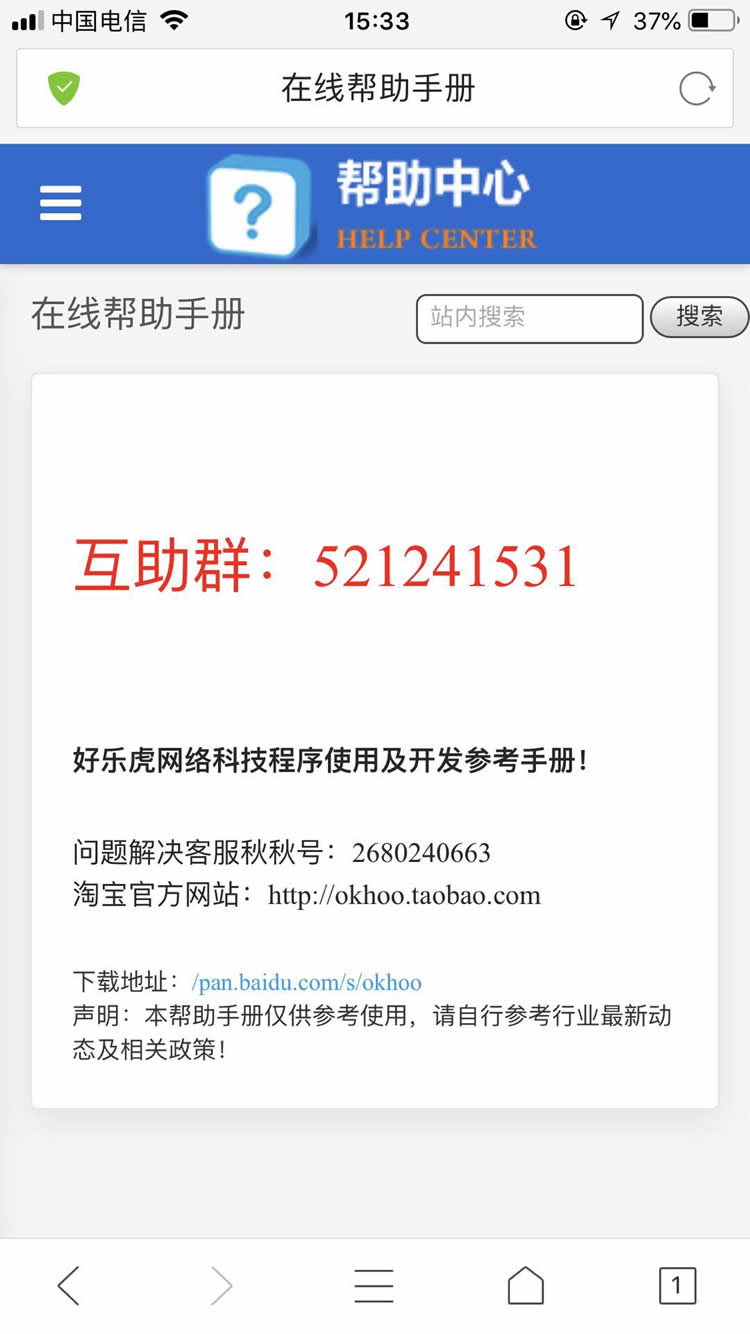The width and height of the screenshot is (750, 1334).
Task: Reload the page with refresh icon
Action: point(697,89)
